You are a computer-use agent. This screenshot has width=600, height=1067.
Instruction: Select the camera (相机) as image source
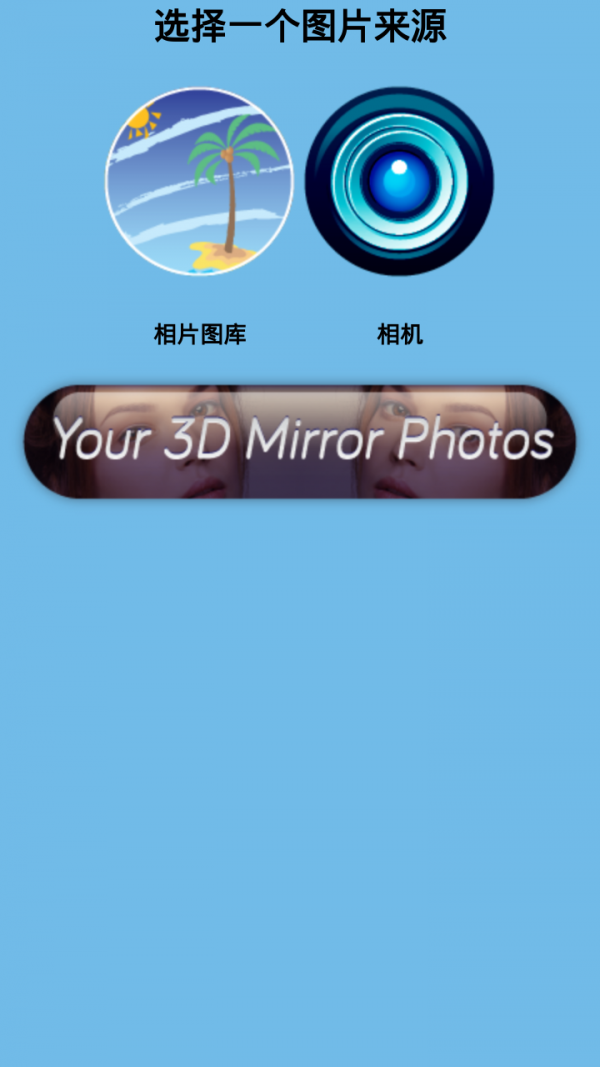point(399,182)
